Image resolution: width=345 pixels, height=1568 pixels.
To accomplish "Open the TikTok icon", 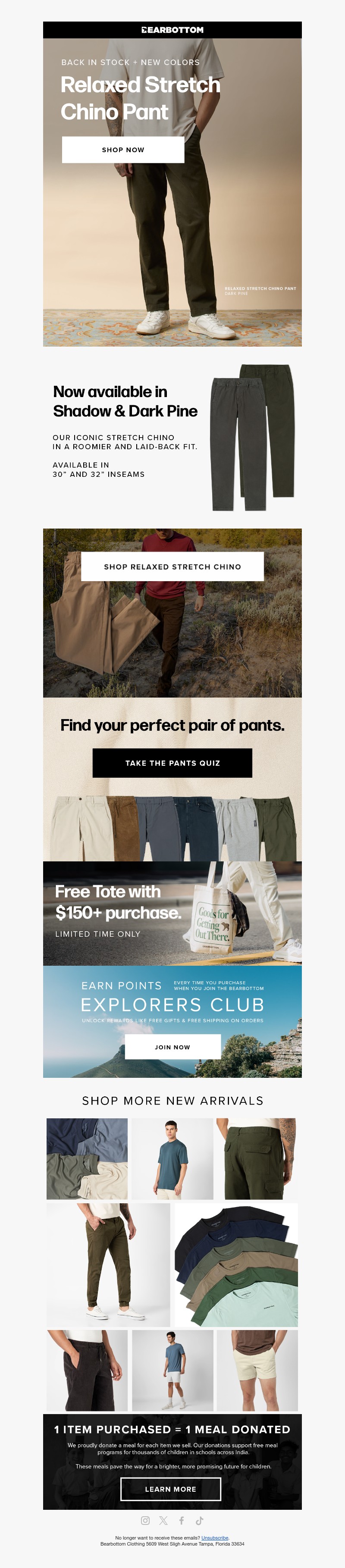I will pyautogui.click(x=200, y=1520).
